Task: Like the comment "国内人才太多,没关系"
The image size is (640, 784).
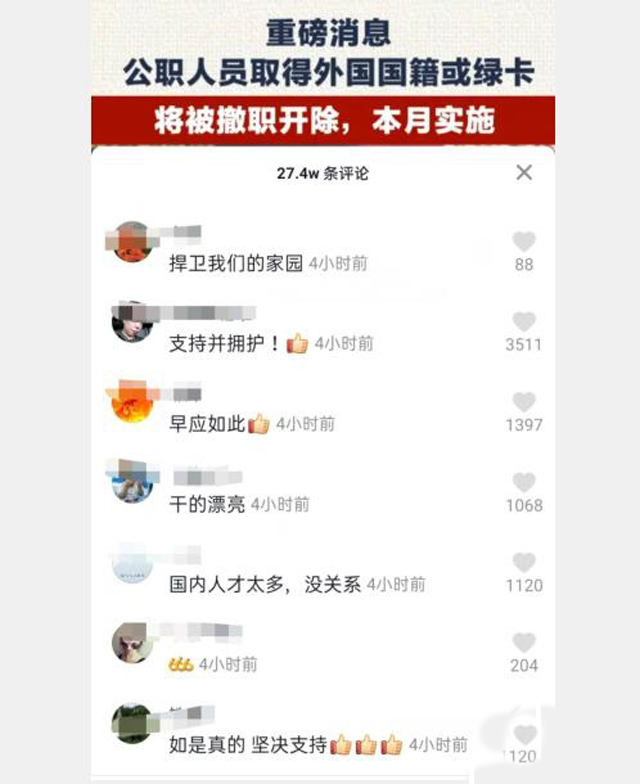Action: pyautogui.click(x=524, y=563)
